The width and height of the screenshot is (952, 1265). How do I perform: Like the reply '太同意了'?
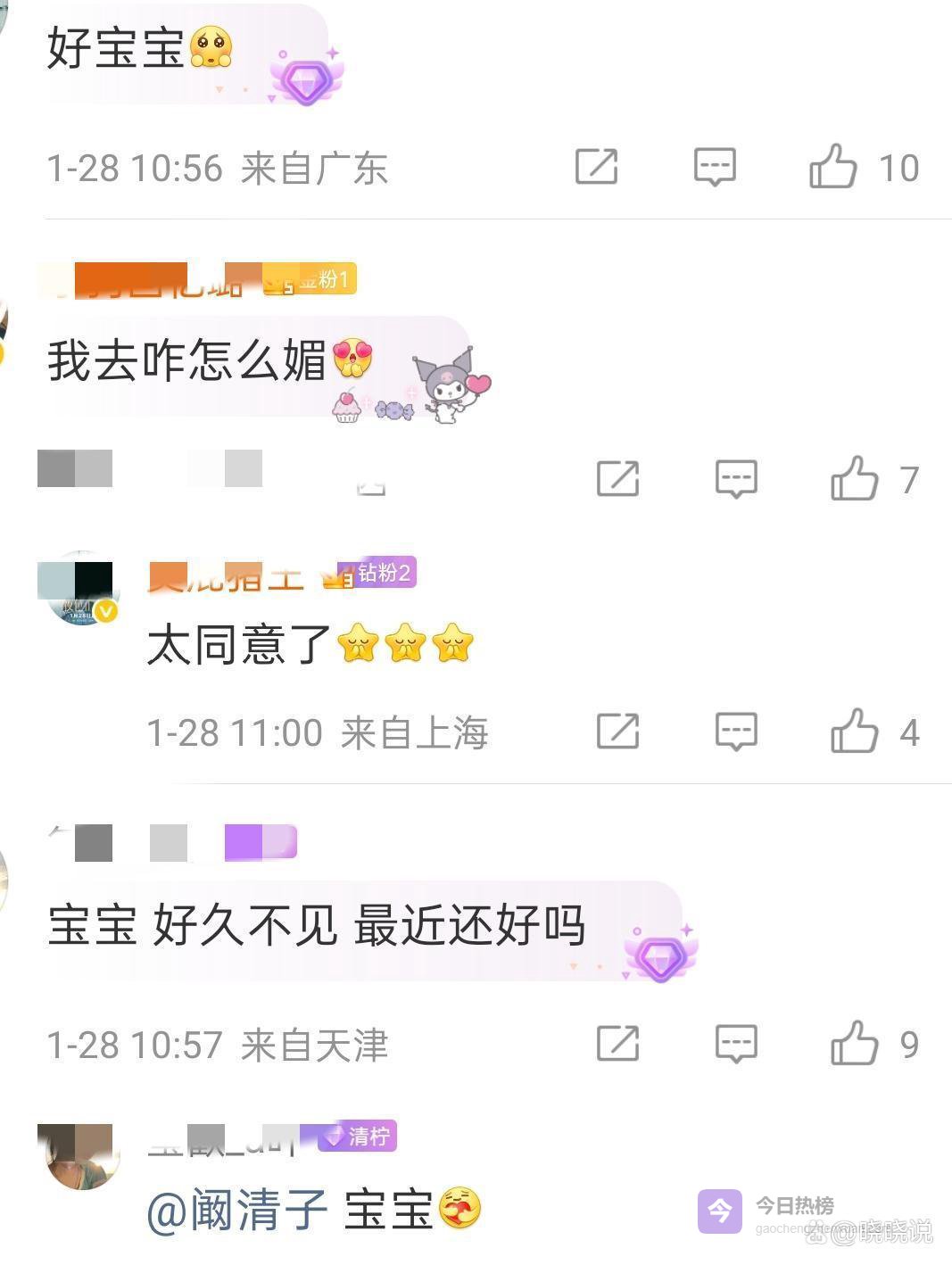coord(854,732)
